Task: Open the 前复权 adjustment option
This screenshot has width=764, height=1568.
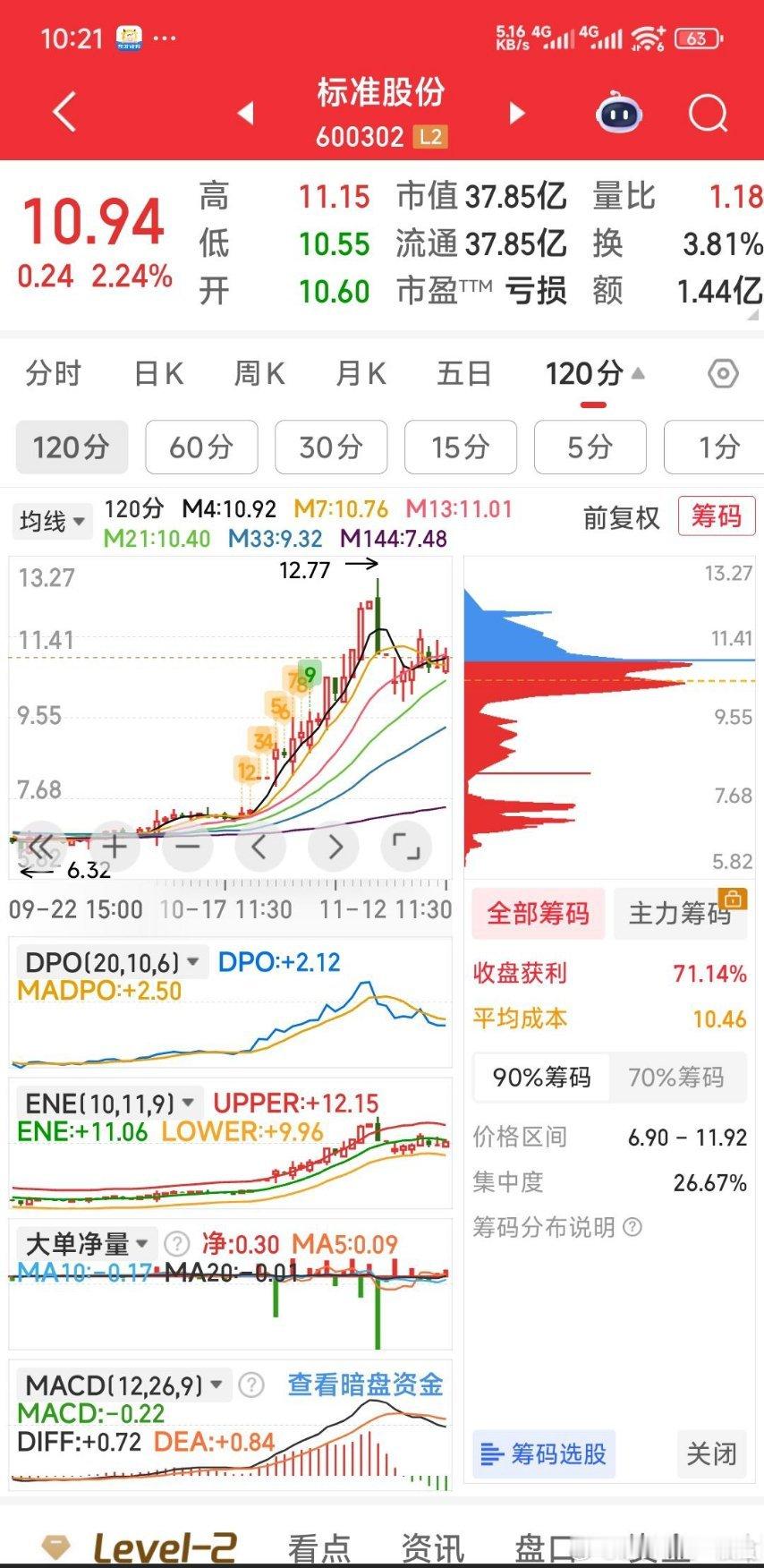Action: click(621, 517)
